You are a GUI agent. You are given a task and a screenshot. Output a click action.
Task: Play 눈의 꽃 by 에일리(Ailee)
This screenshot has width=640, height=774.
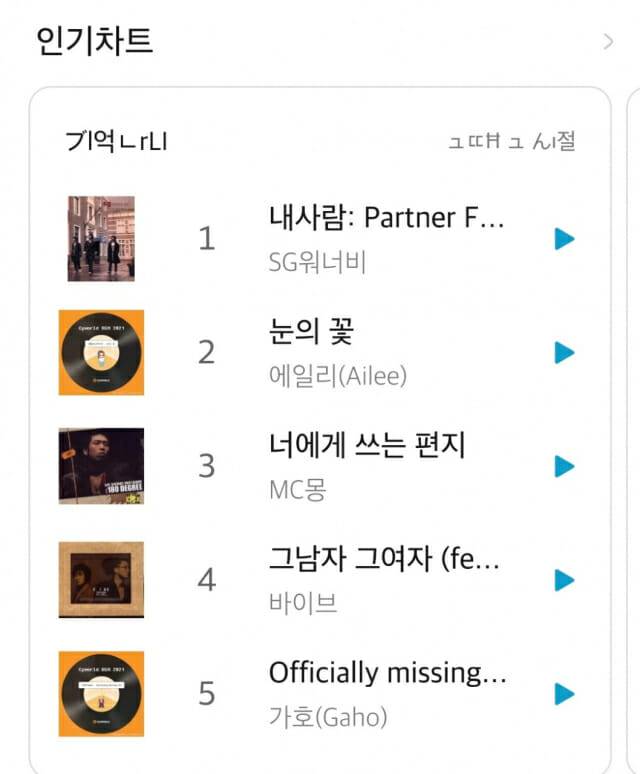click(x=565, y=352)
